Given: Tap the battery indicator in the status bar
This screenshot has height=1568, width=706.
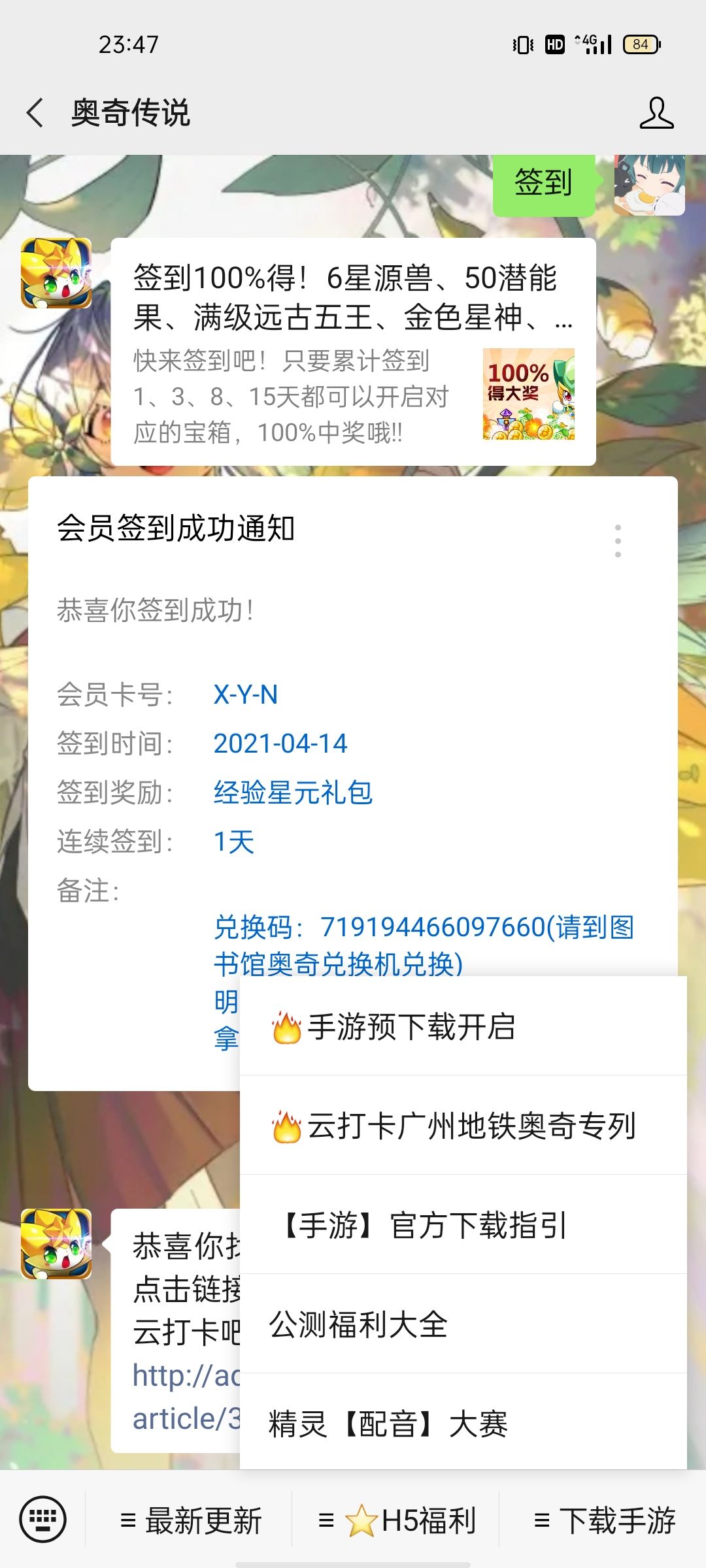Looking at the screenshot, I should 641,44.
